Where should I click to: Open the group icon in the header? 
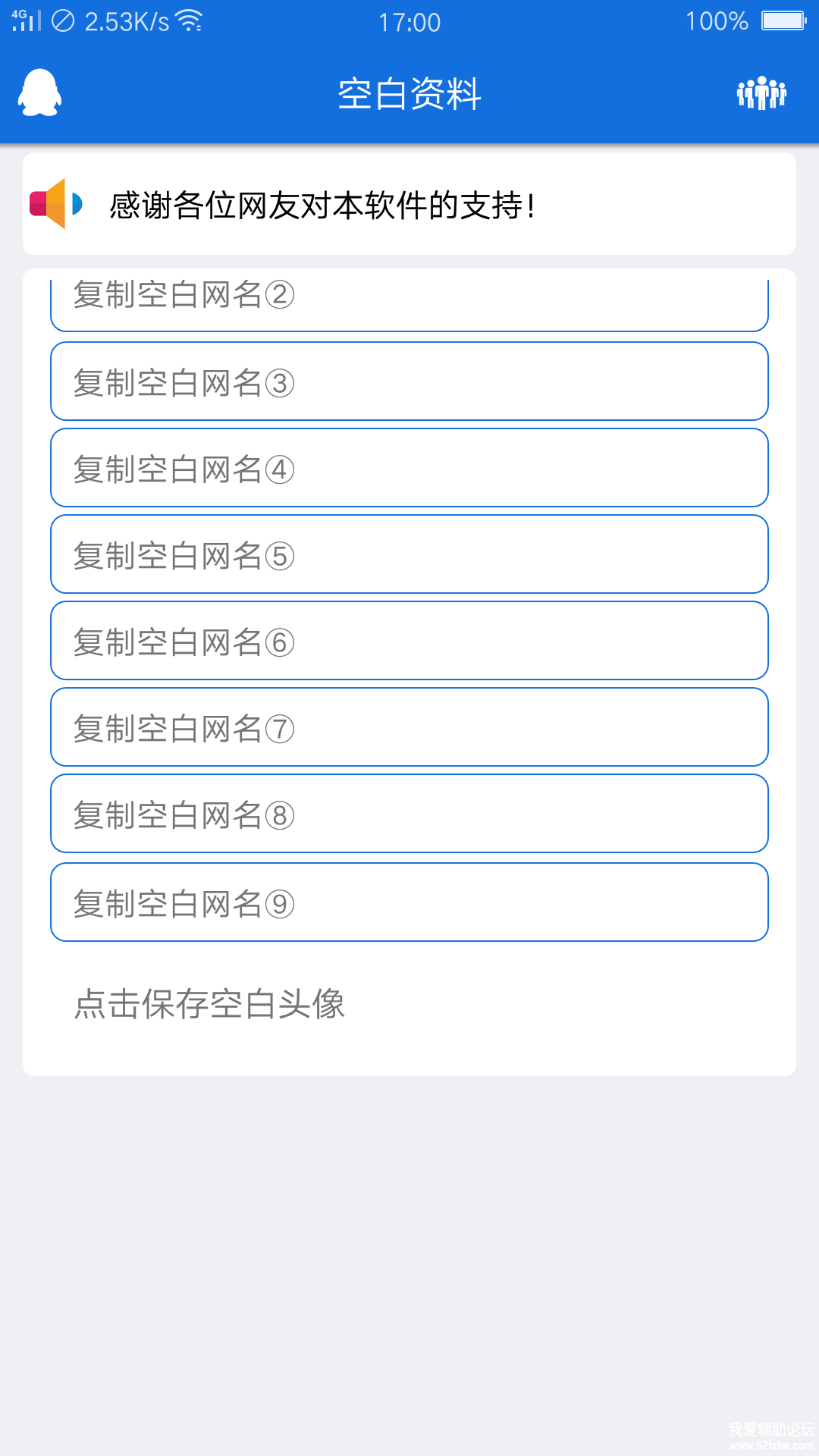coord(761,93)
